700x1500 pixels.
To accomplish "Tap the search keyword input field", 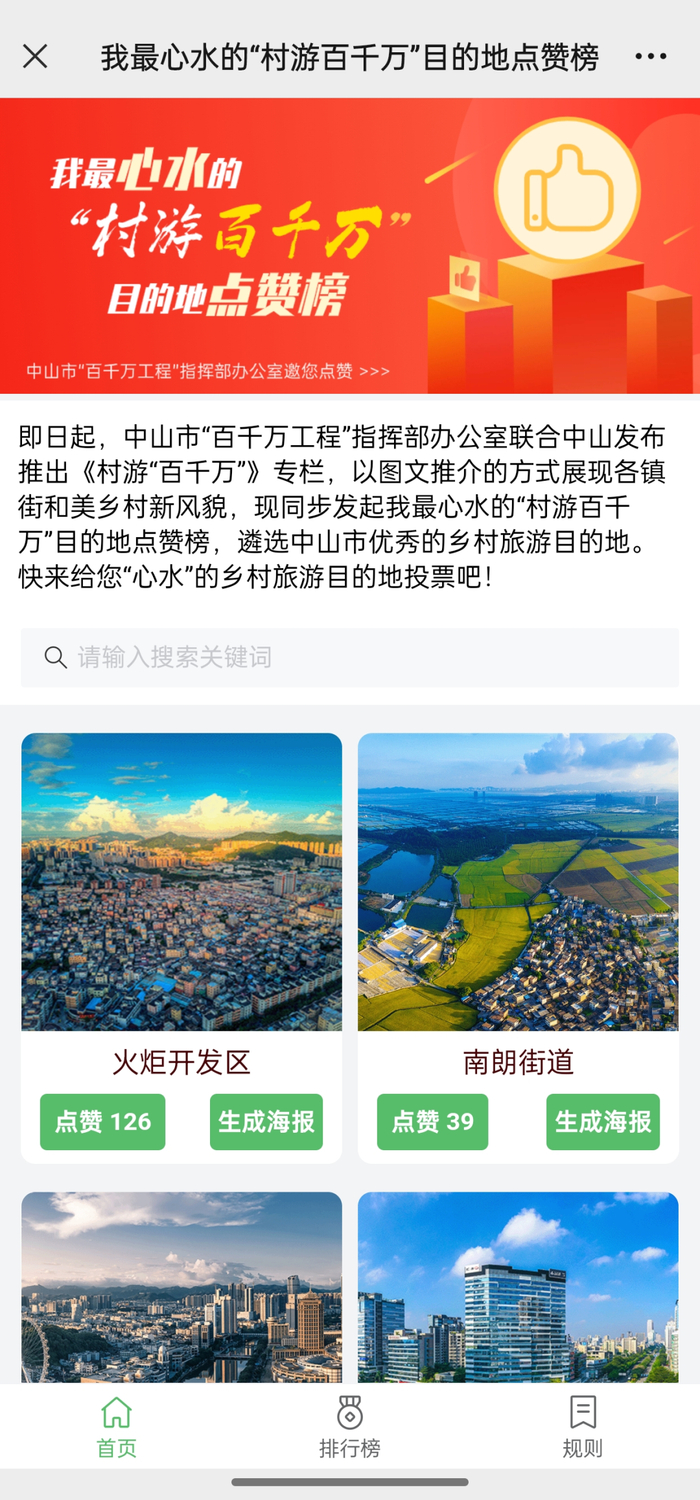I will [x=350, y=657].
